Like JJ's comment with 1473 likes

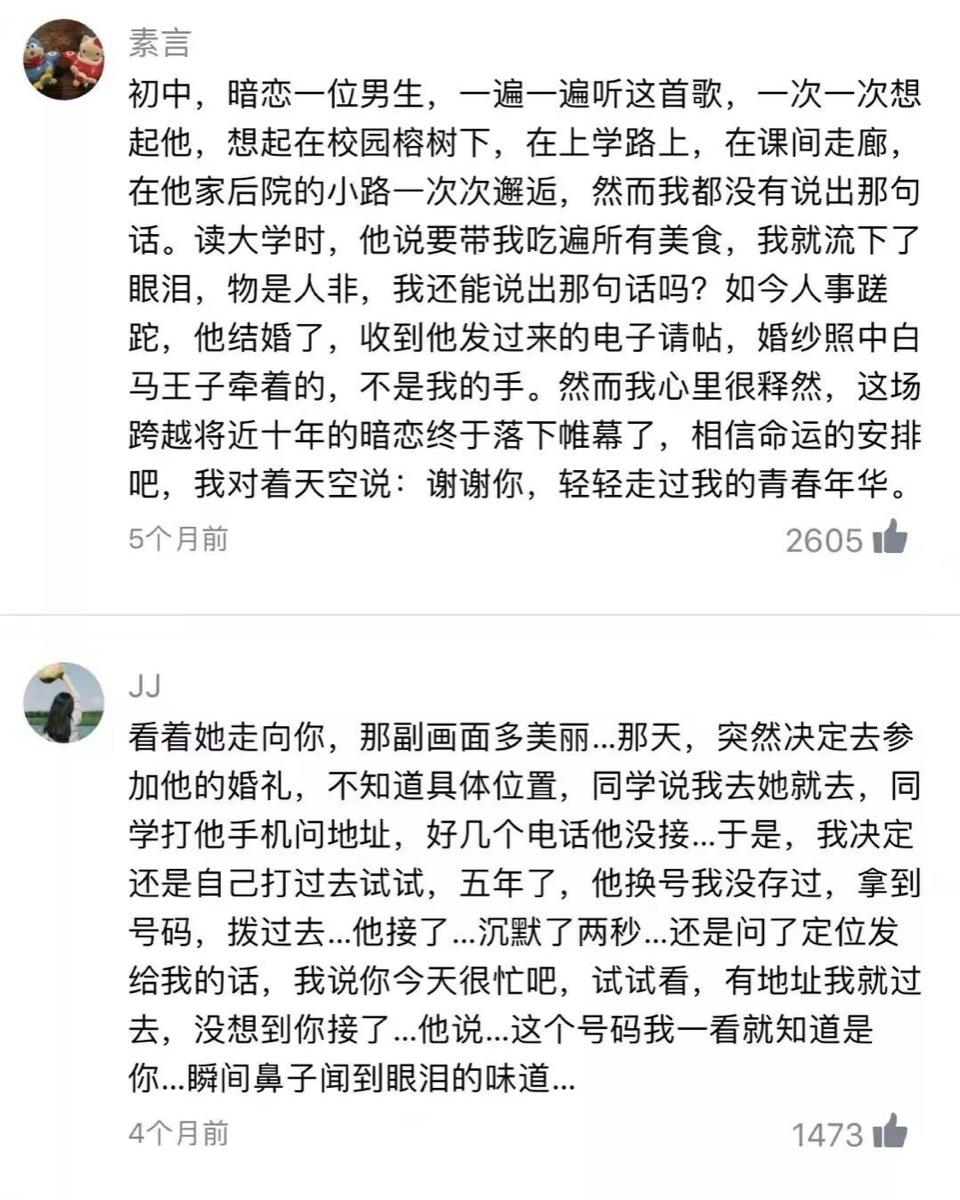[890, 1132]
